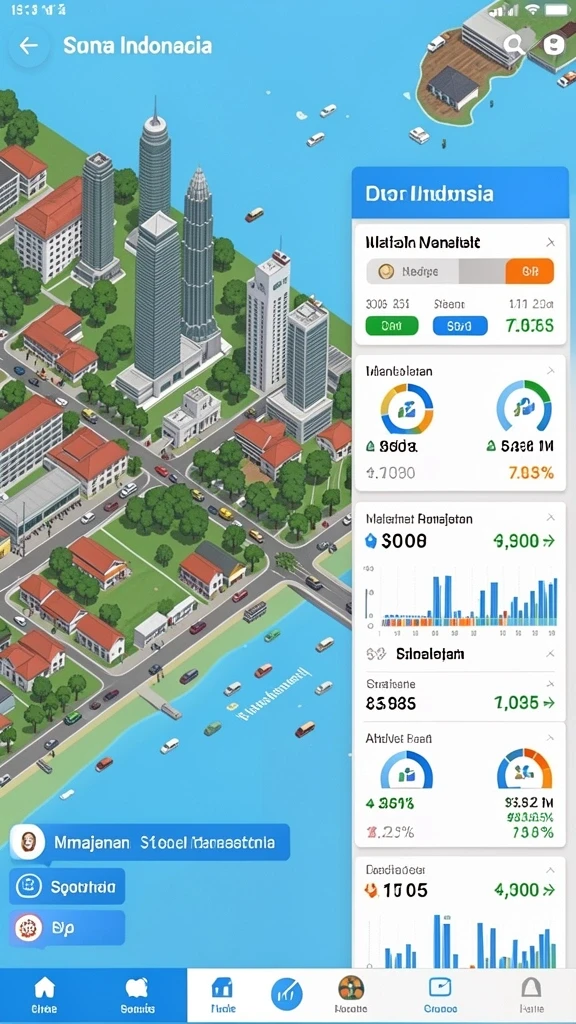The height and width of the screenshot is (1024, 576).
Task: Tap the blue button in the first card
Action: (x=460, y=325)
